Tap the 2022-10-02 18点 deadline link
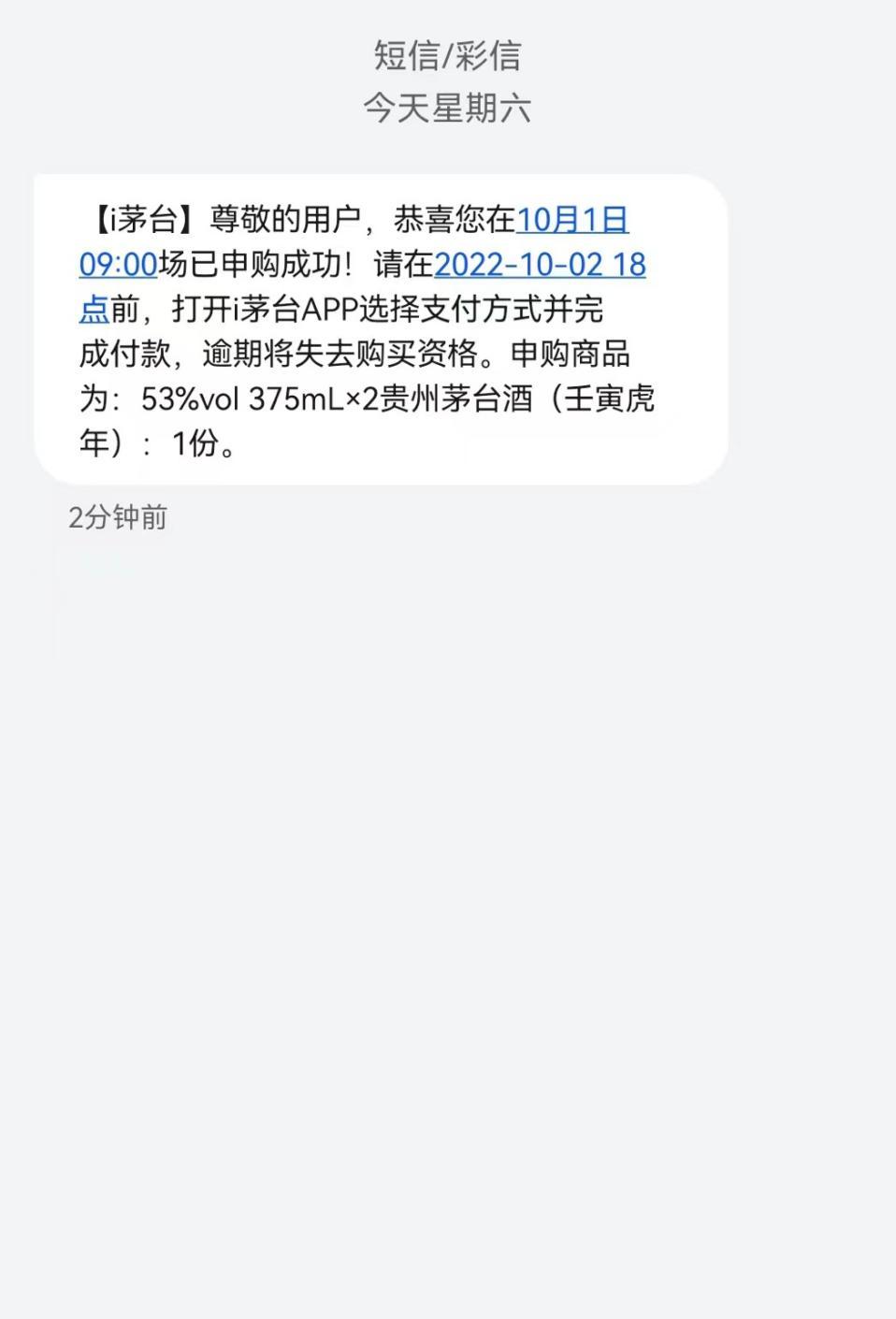 541,267
